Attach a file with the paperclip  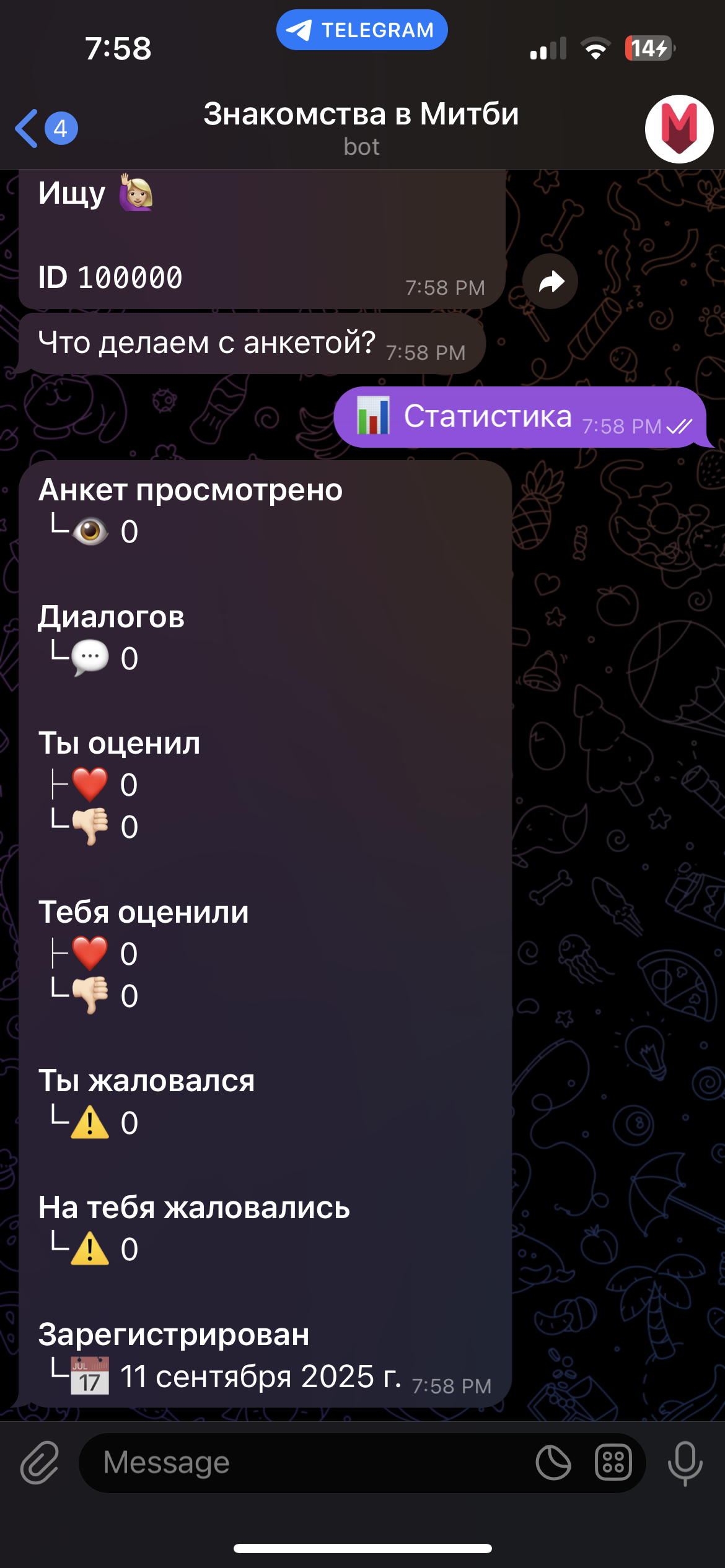40,1463
